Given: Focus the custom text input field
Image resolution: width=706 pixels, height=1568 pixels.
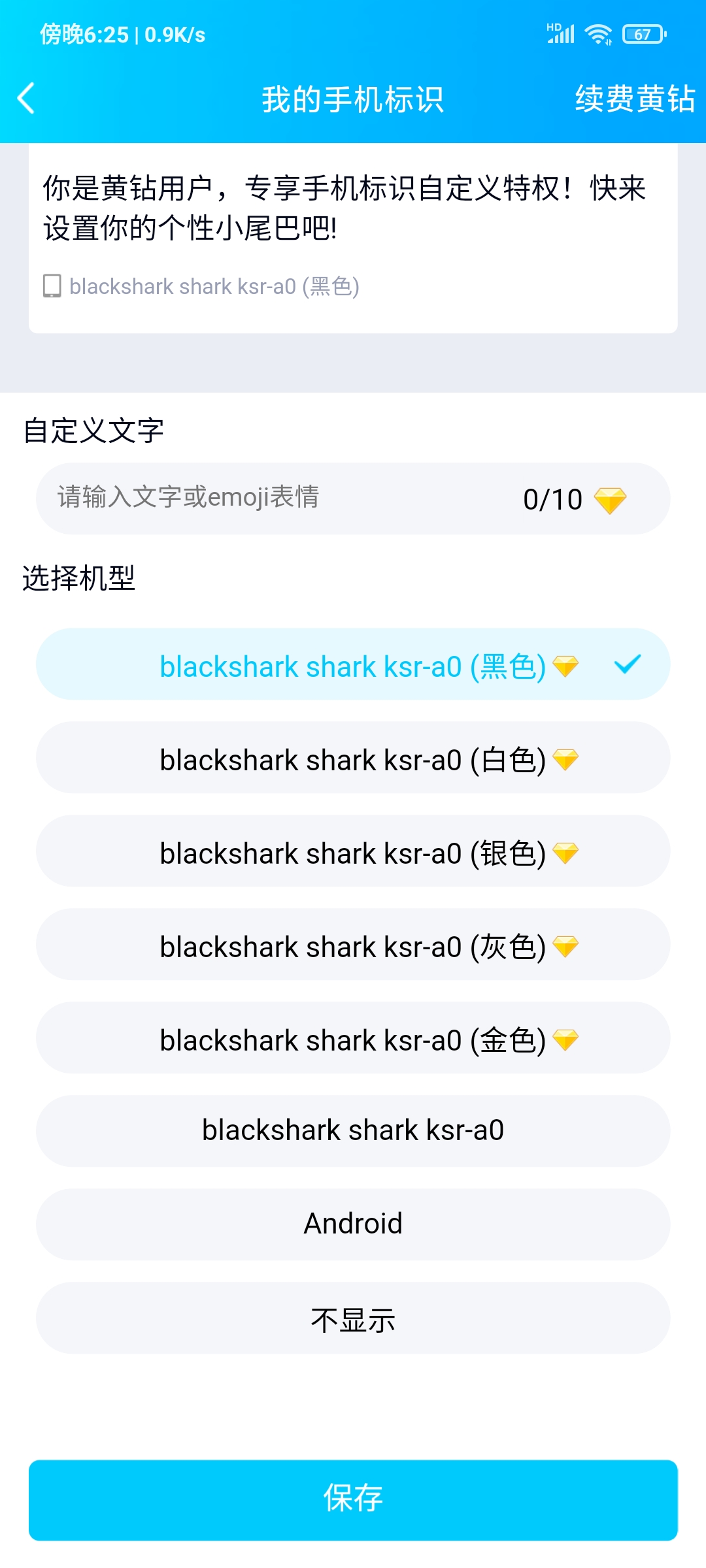Looking at the screenshot, I should click(353, 498).
